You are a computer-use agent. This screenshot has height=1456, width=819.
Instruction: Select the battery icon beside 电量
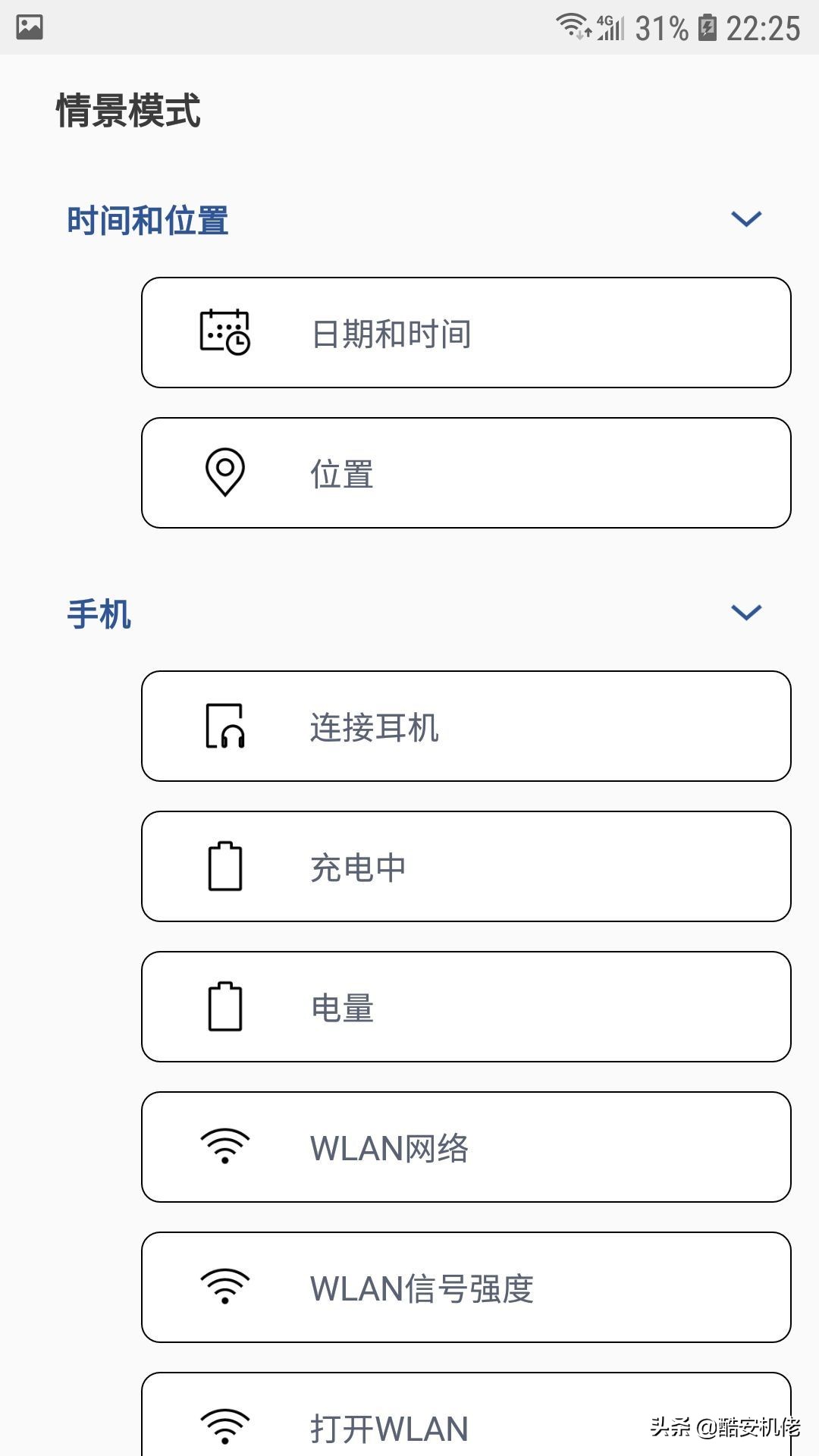pos(223,1007)
